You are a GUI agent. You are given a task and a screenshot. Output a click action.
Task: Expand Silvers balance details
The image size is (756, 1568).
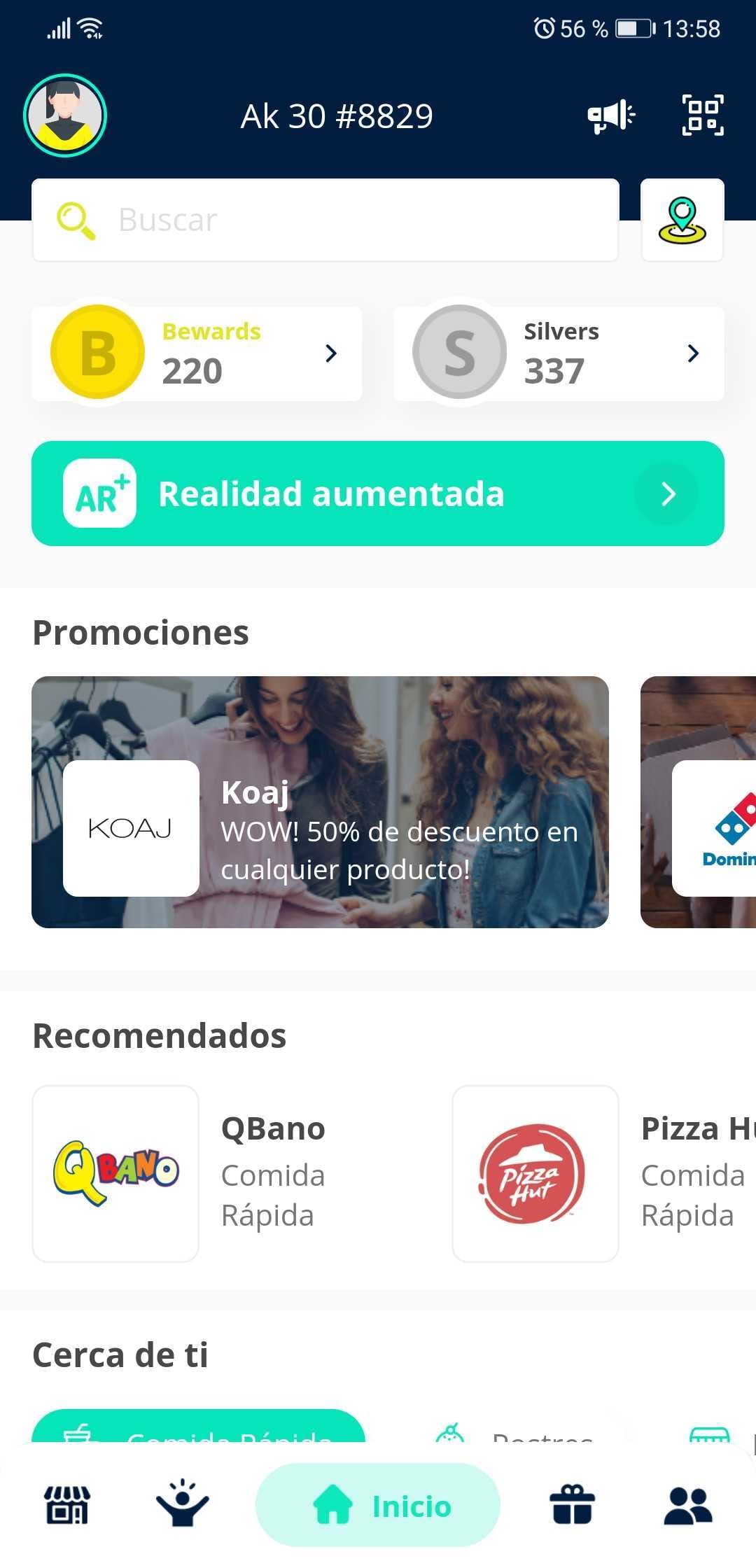point(694,353)
